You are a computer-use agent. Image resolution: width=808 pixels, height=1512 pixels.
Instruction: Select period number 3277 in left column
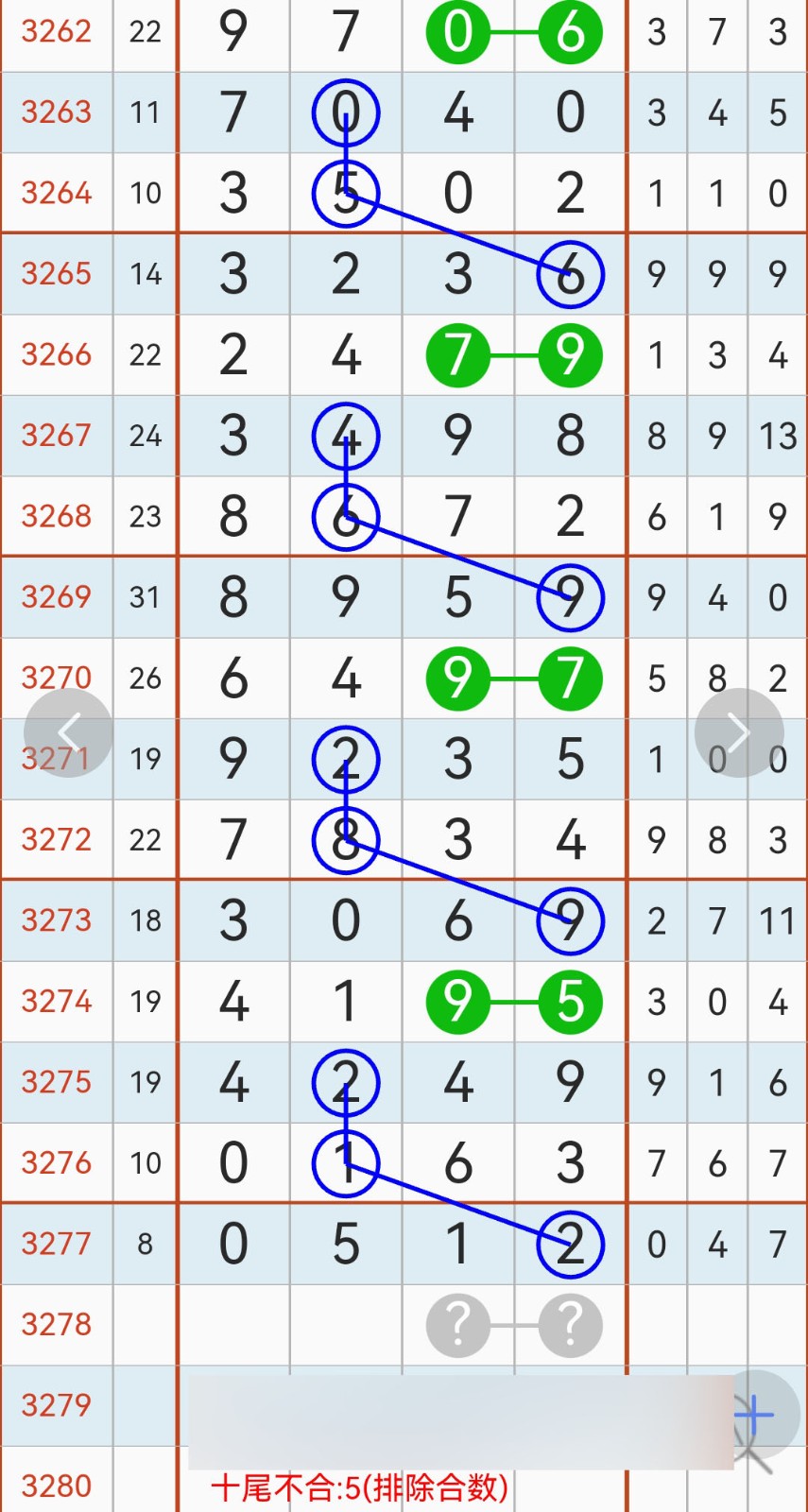point(56,1245)
